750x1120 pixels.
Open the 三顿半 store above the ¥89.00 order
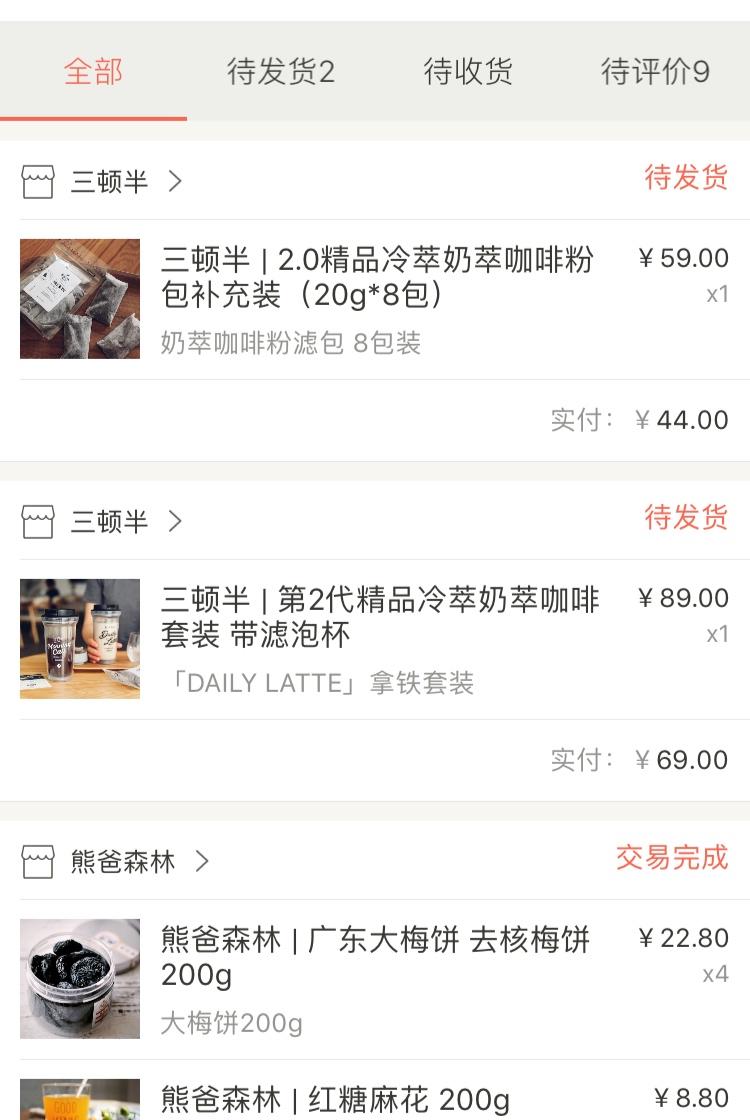(x=108, y=522)
